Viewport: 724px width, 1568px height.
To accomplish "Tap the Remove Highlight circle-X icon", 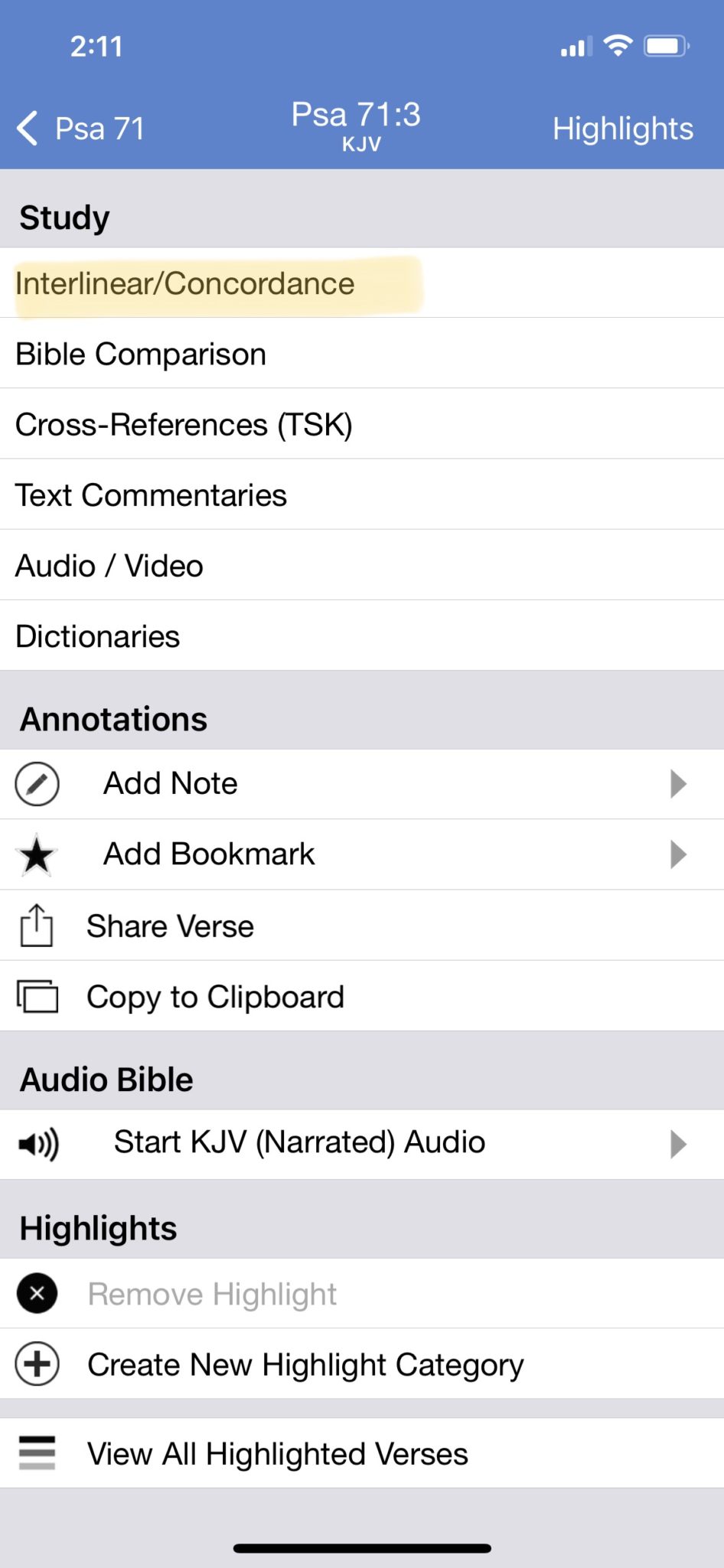I will [36, 1293].
